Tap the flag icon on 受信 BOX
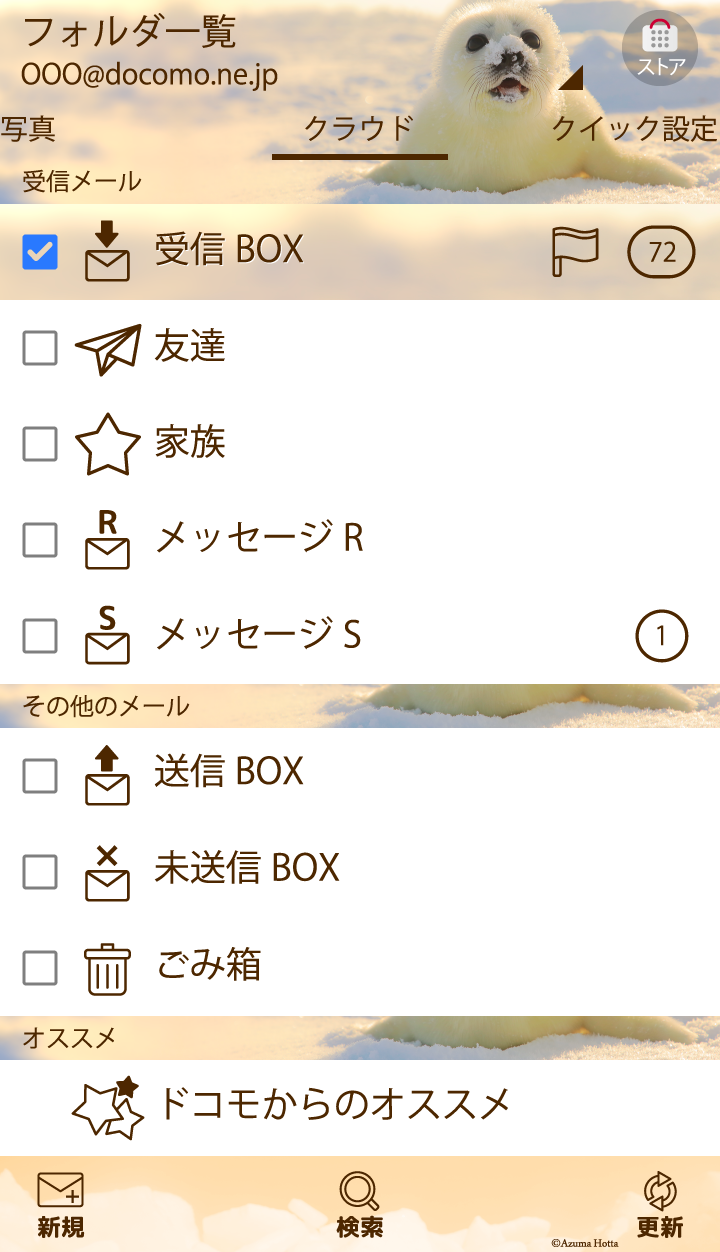Image resolution: width=720 pixels, height=1252 pixels. click(575, 251)
